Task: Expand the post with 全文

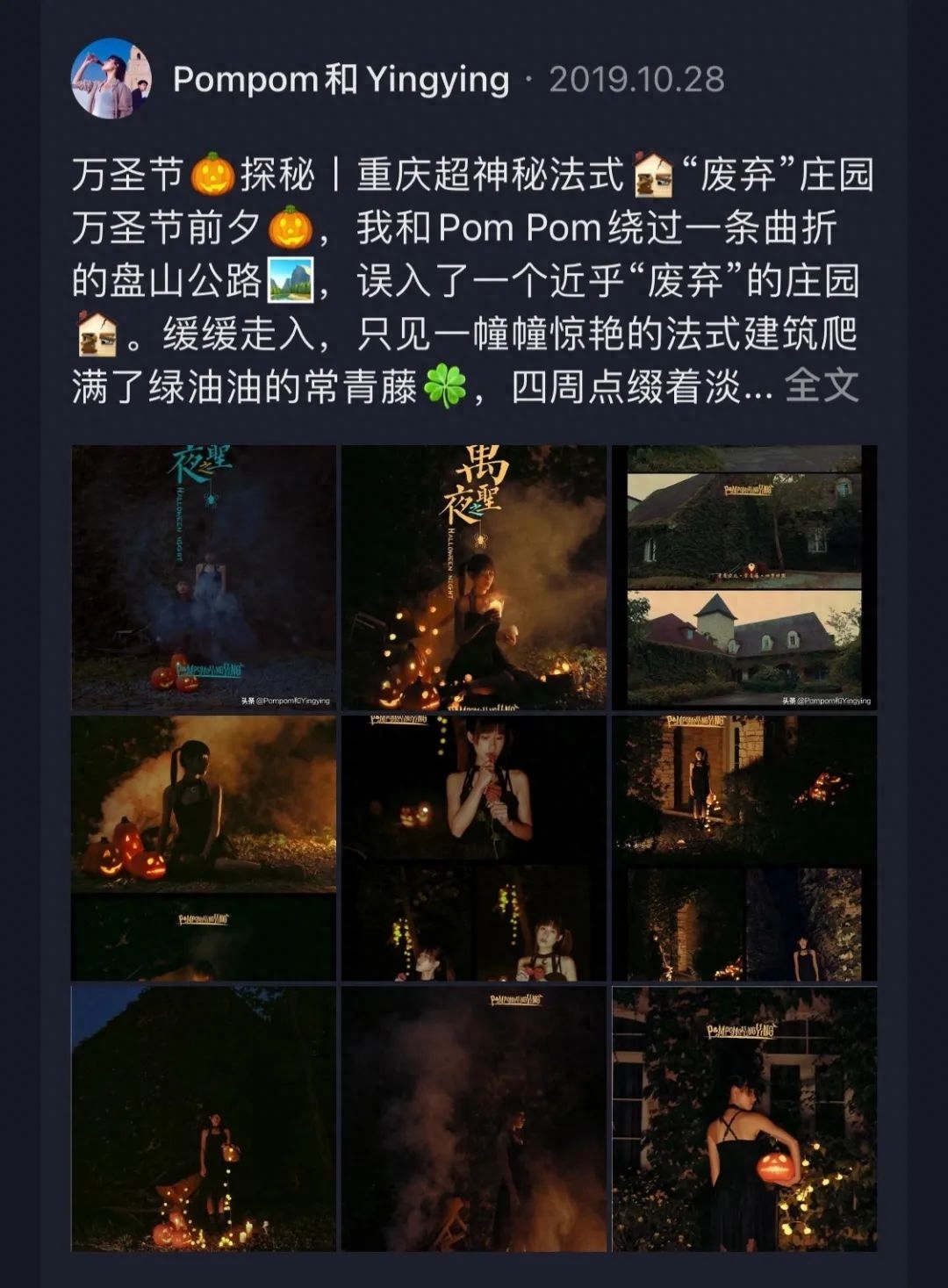Action: pos(822,385)
